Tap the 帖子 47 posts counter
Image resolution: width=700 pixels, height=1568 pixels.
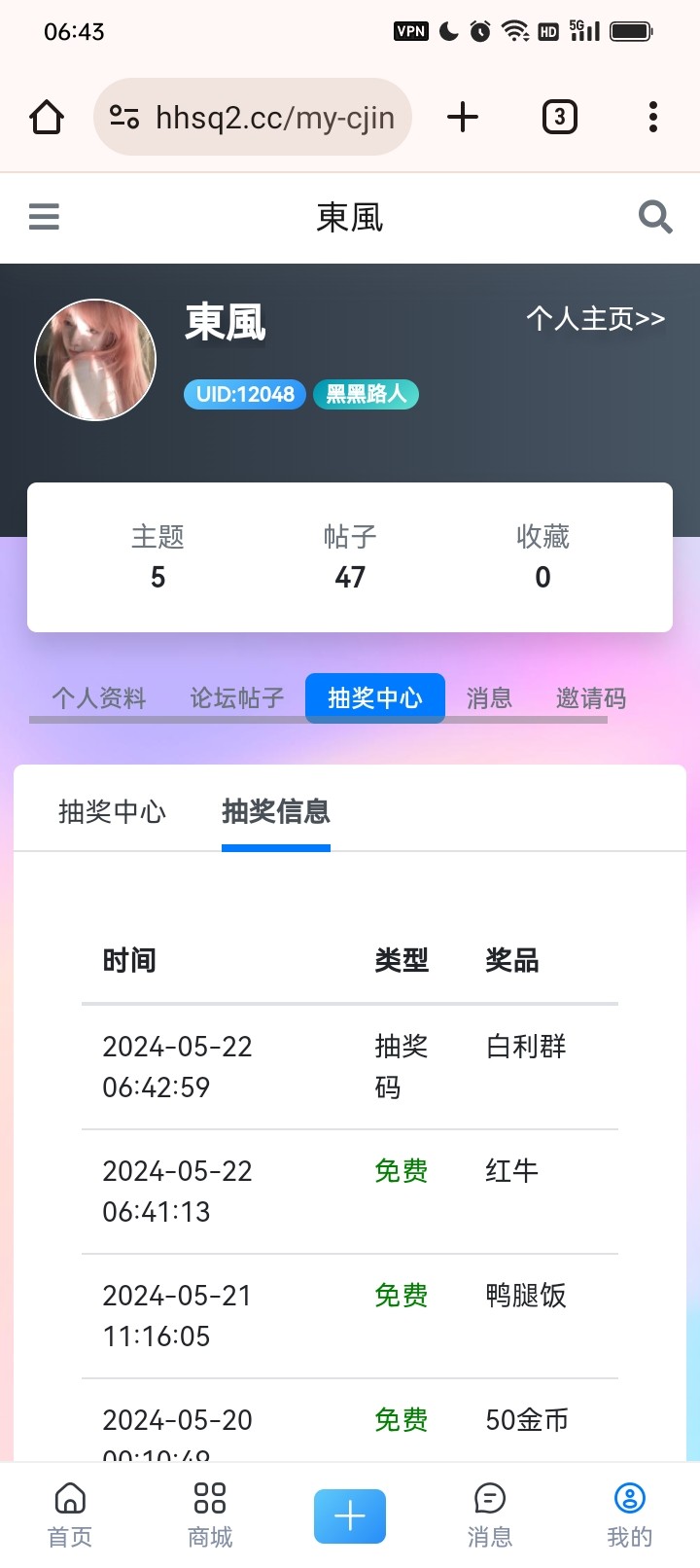point(350,556)
